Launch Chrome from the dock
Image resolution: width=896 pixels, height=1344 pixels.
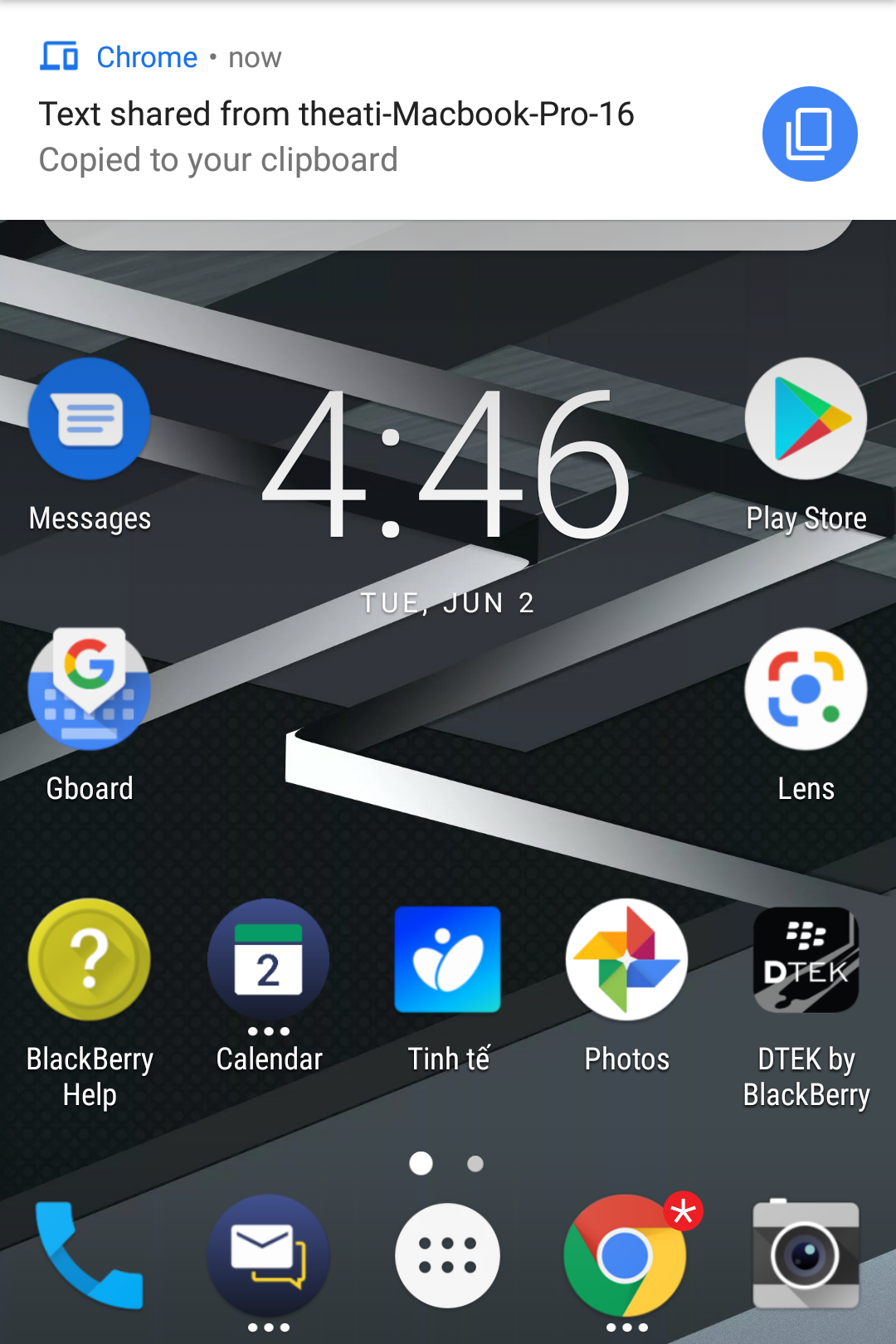pos(625,1254)
